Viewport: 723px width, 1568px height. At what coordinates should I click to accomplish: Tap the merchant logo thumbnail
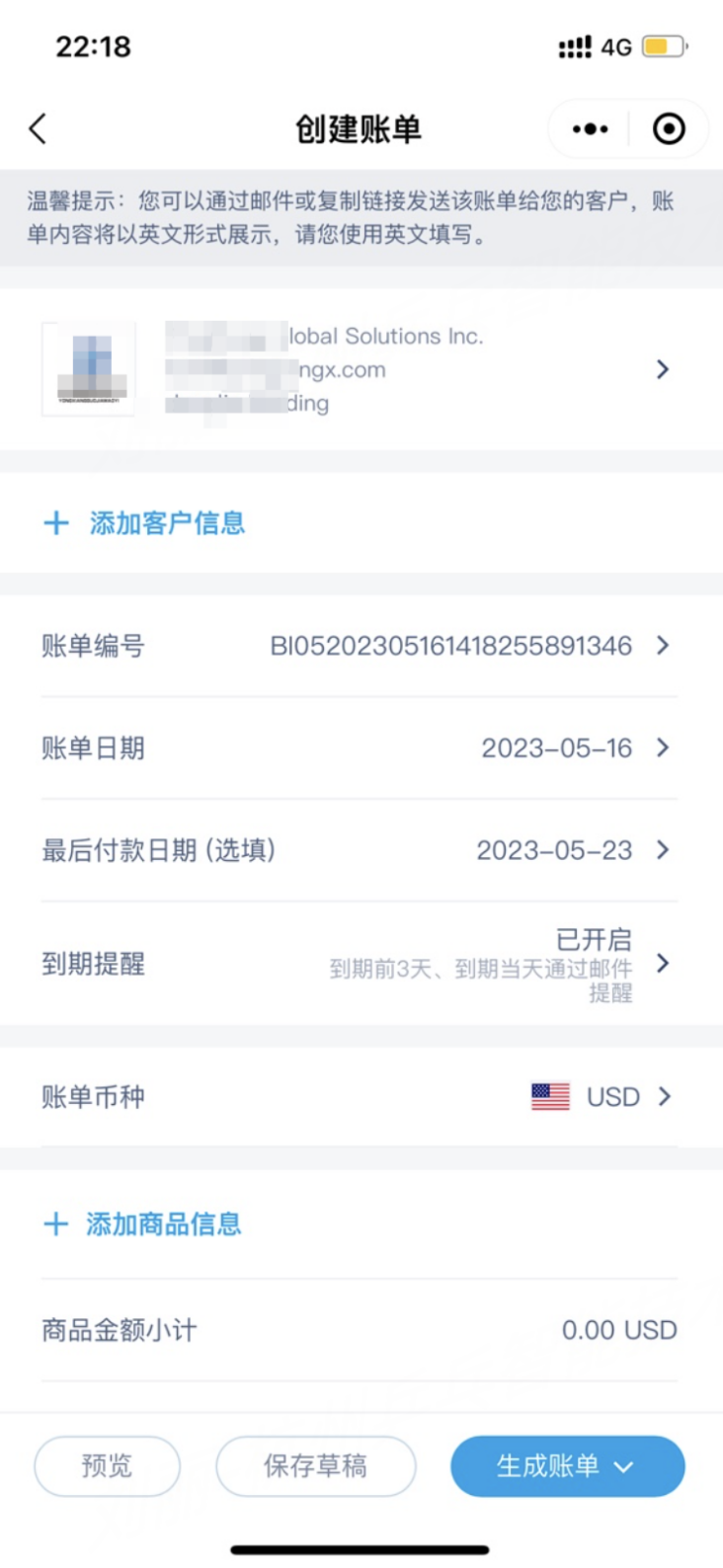tap(90, 369)
